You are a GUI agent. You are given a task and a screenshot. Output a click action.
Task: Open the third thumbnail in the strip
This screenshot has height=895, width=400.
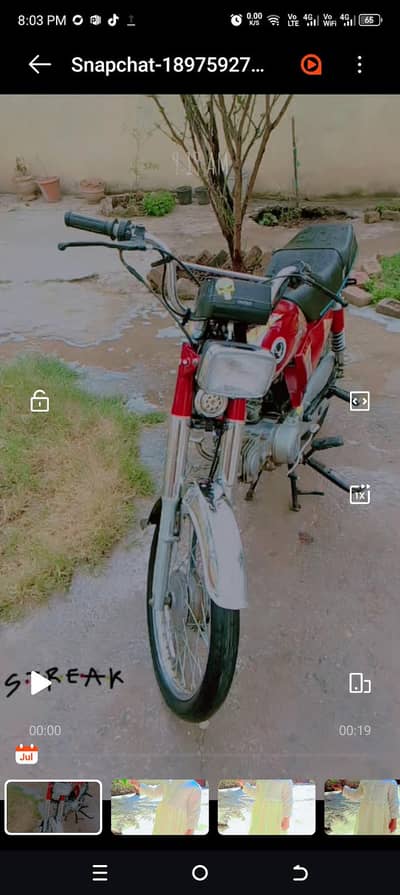click(266, 807)
